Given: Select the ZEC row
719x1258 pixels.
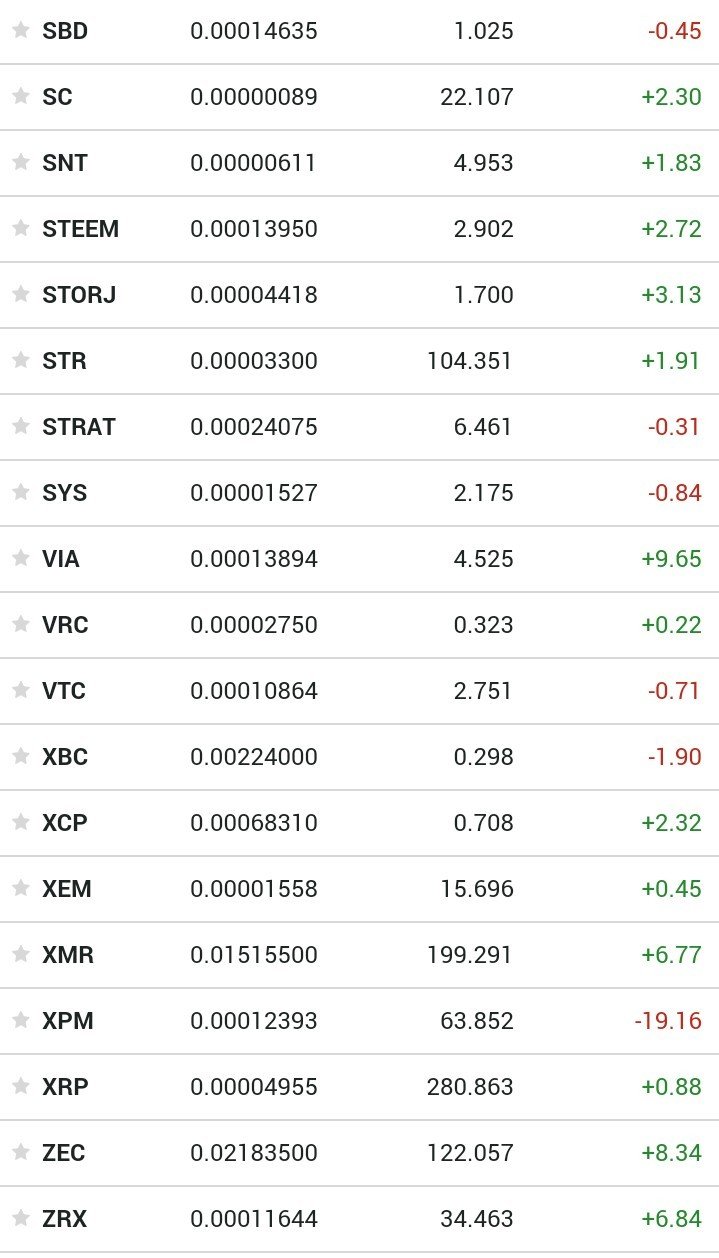Looking at the screenshot, I should click(x=359, y=1153).
